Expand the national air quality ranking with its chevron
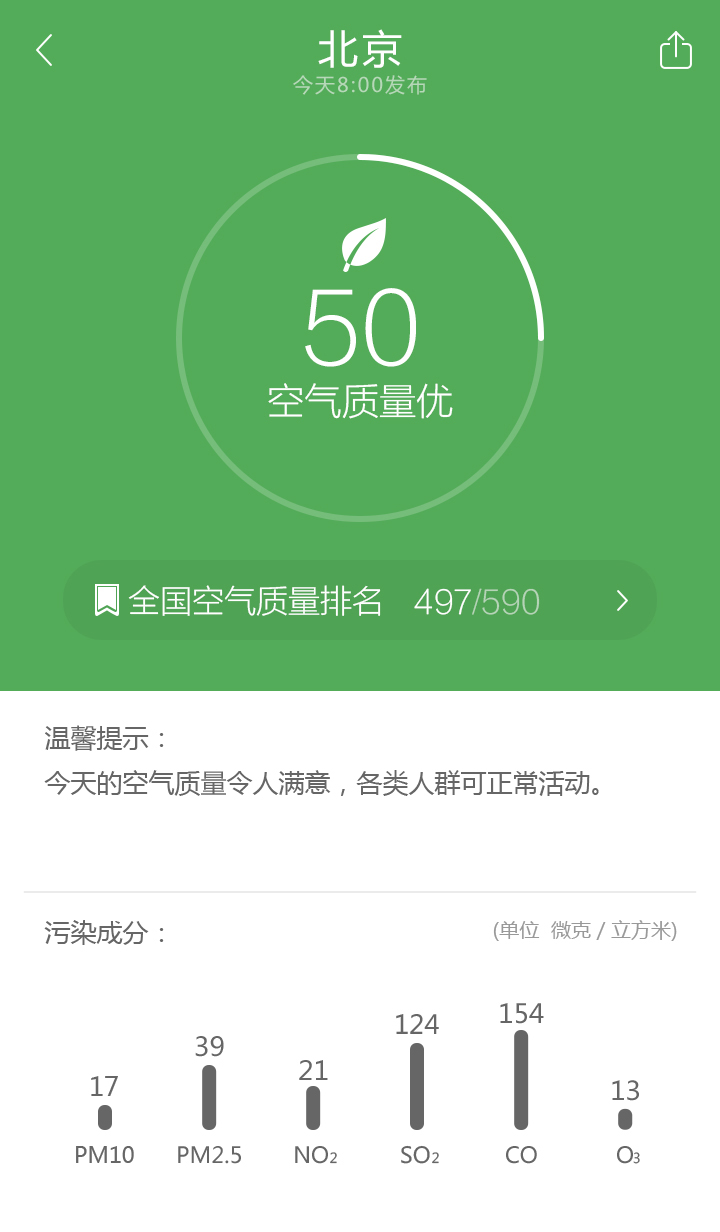This screenshot has height=1232, width=720. tap(622, 600)
